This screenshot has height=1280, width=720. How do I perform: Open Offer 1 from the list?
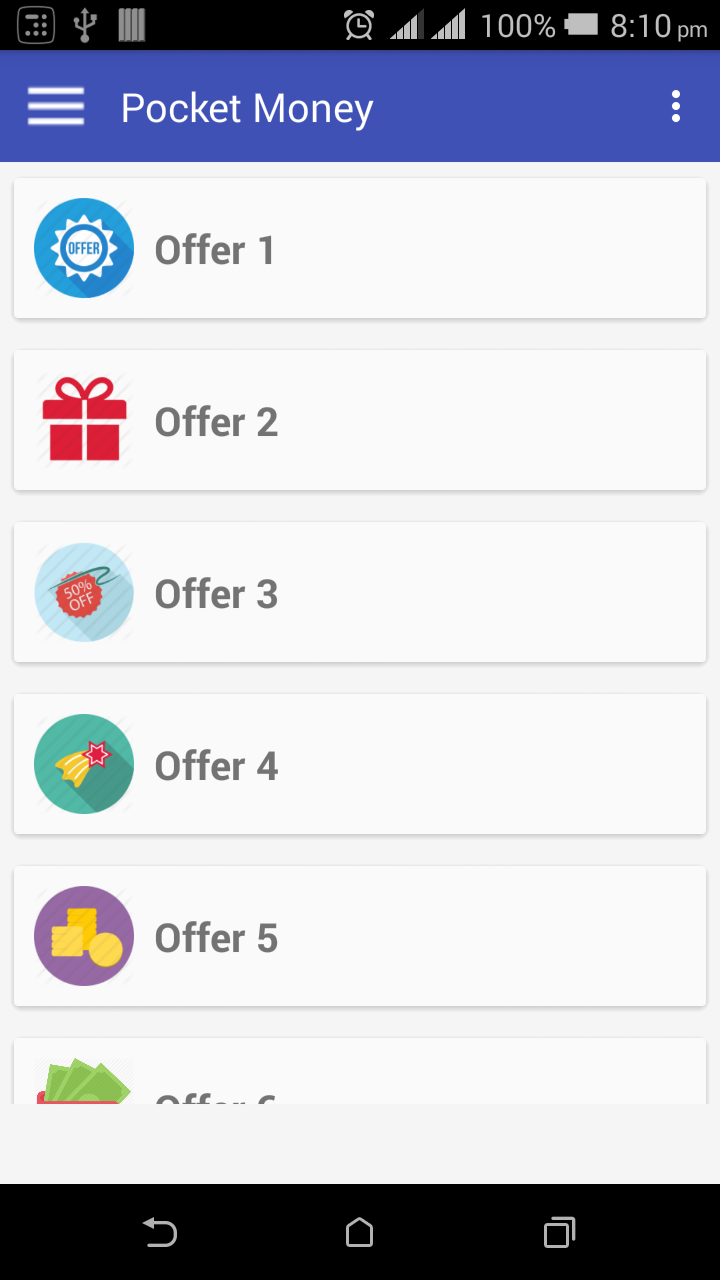360,247
